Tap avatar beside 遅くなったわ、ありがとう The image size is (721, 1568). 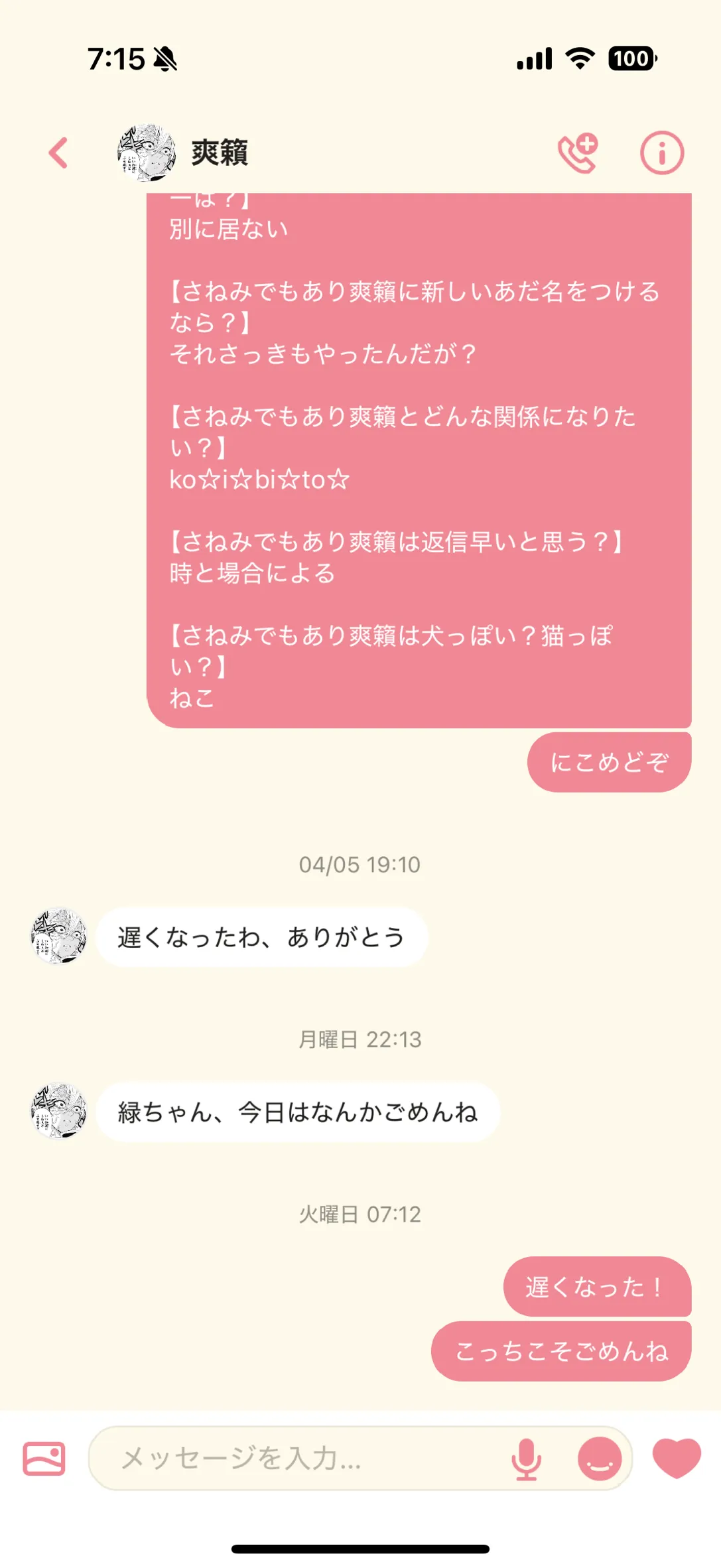[59, 936]
